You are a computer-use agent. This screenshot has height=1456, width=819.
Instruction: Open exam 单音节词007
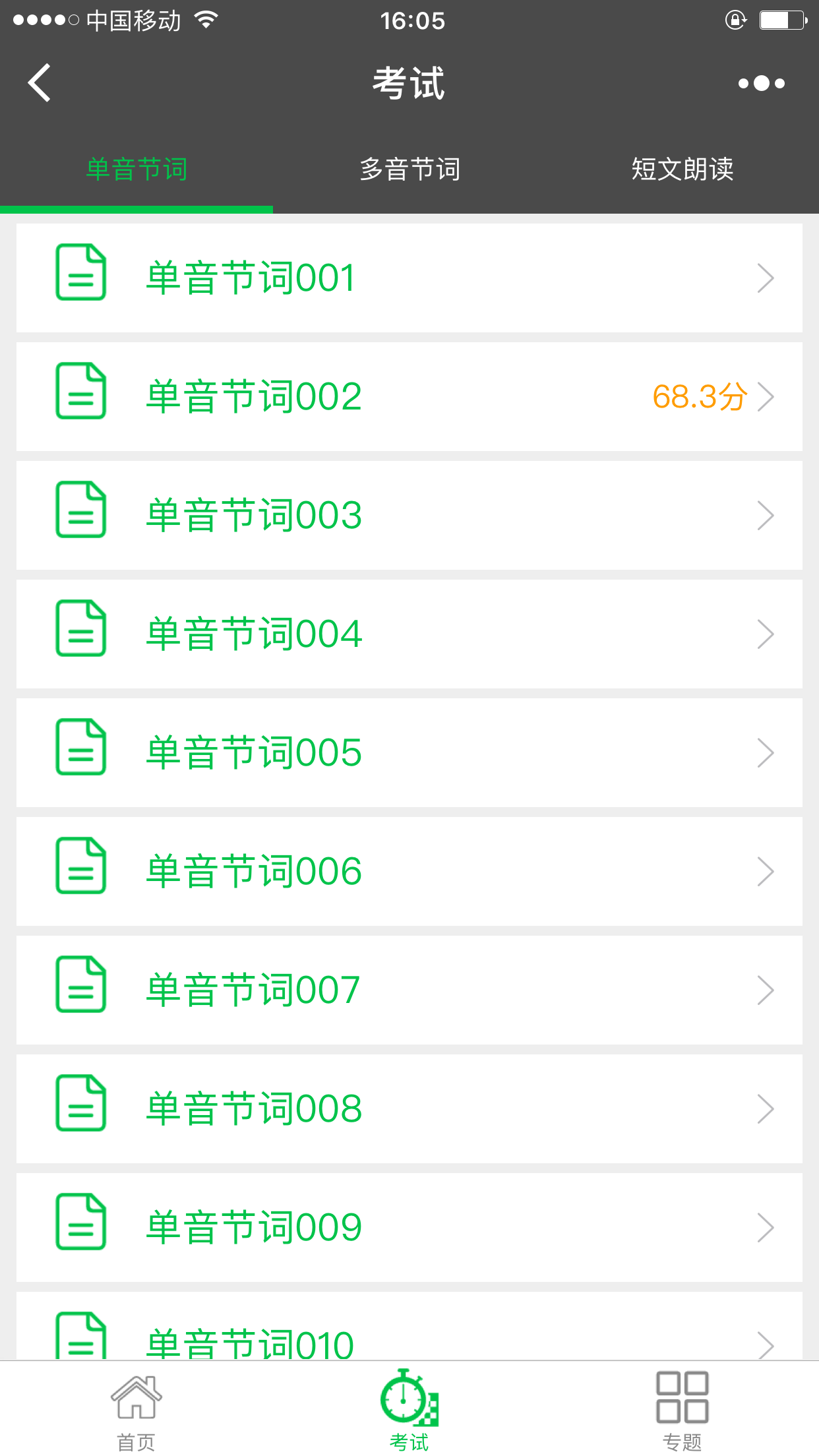(409, 990)
